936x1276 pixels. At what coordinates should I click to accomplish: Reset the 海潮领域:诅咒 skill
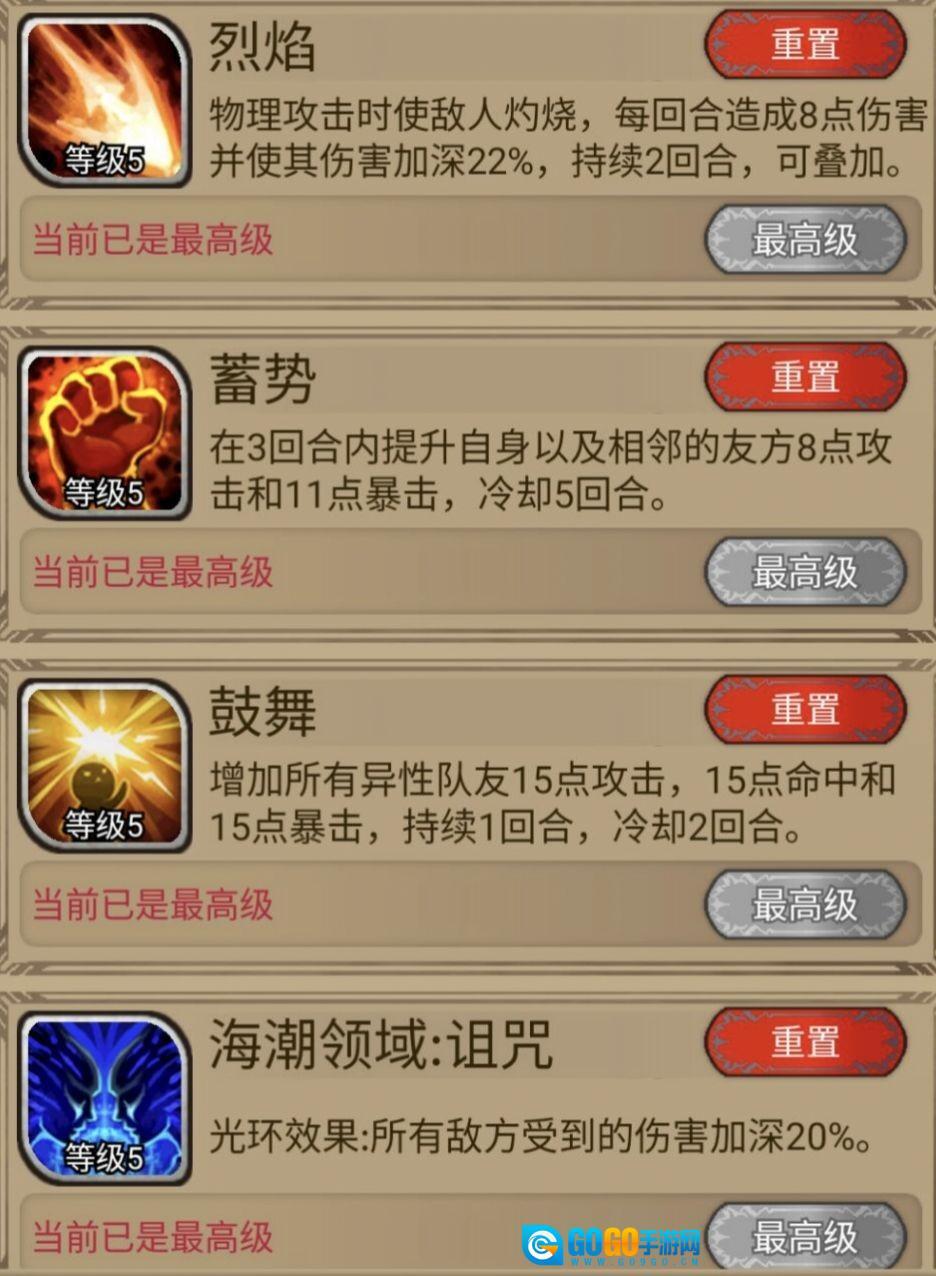805,1041
